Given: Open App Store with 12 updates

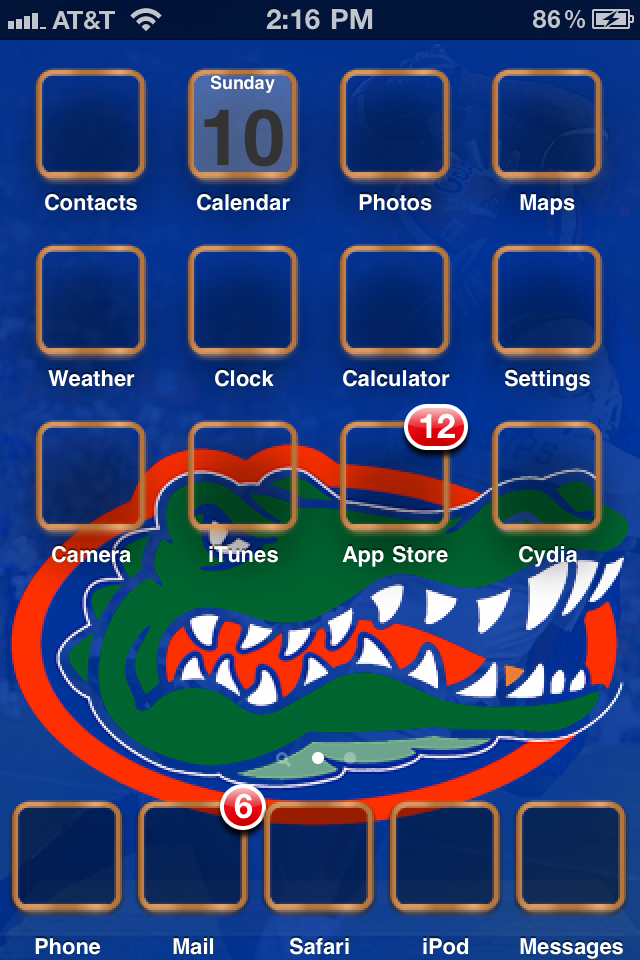Looking at the screenshot, I should [395, 476].
